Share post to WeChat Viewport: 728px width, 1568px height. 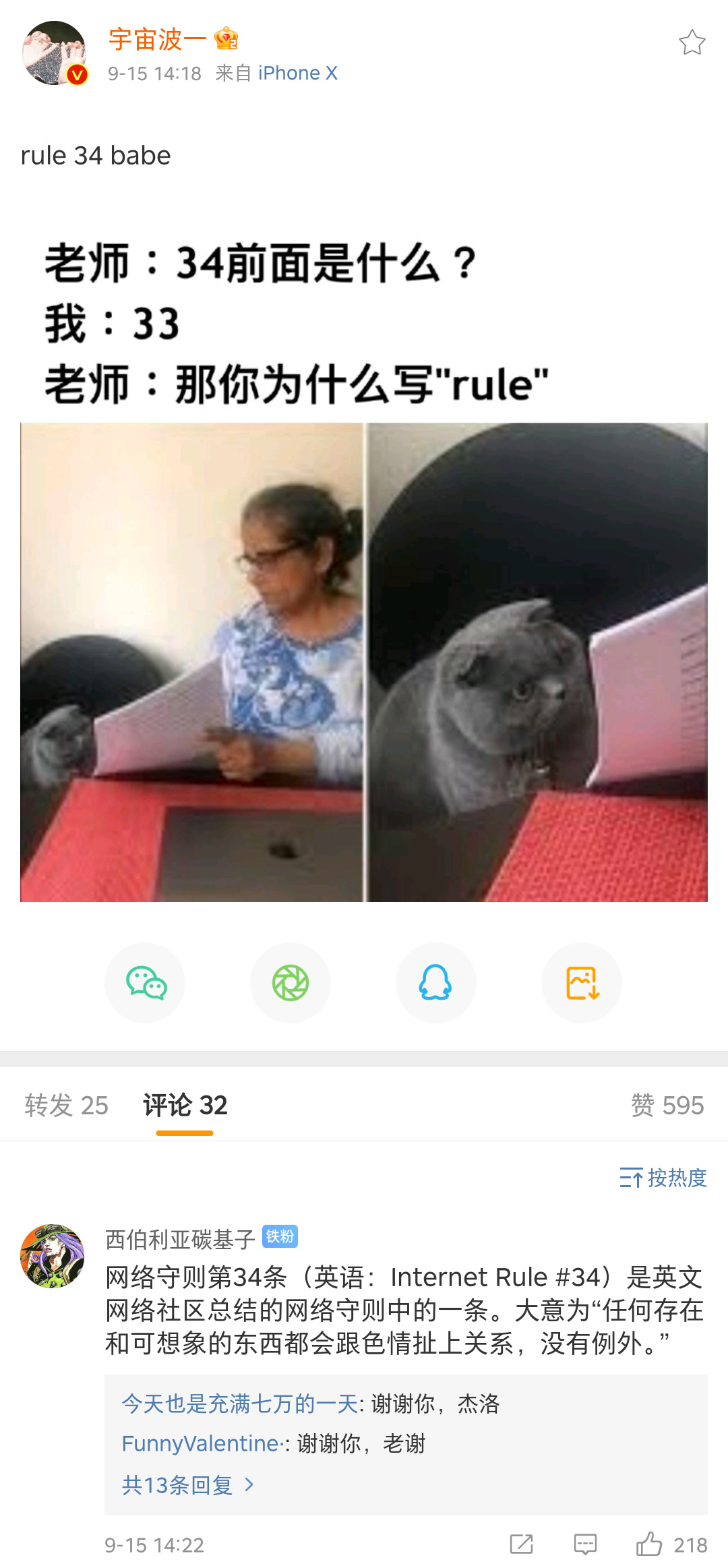point(146,982)
